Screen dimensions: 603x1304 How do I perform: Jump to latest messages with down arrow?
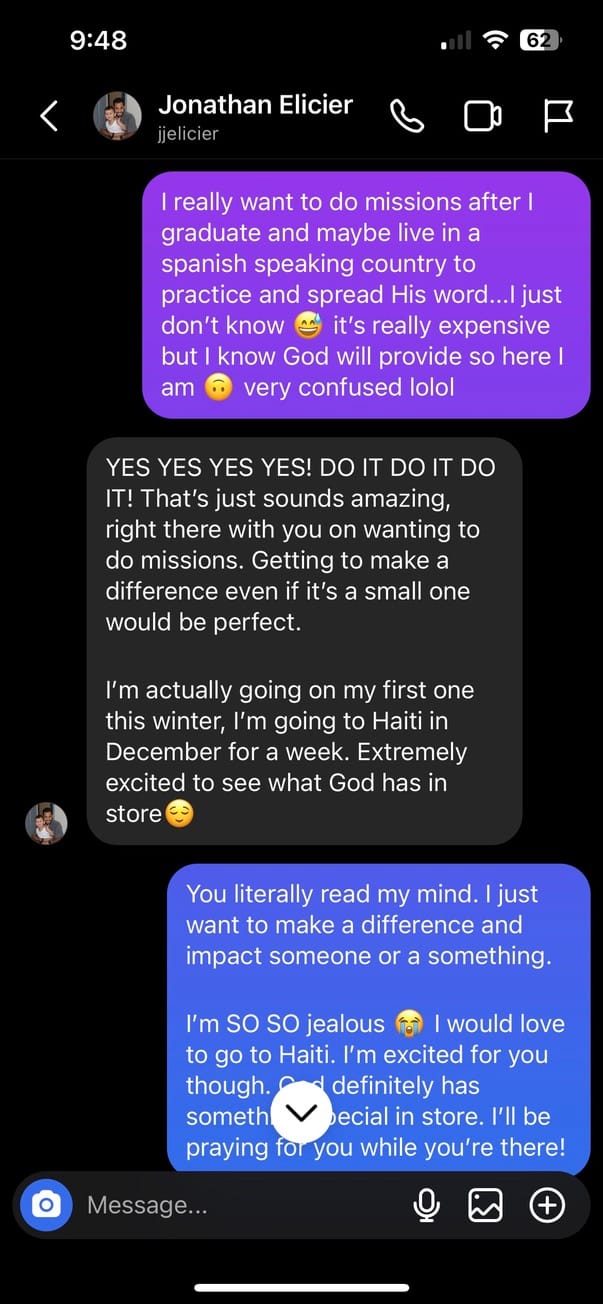click(x=301, y=1113)
